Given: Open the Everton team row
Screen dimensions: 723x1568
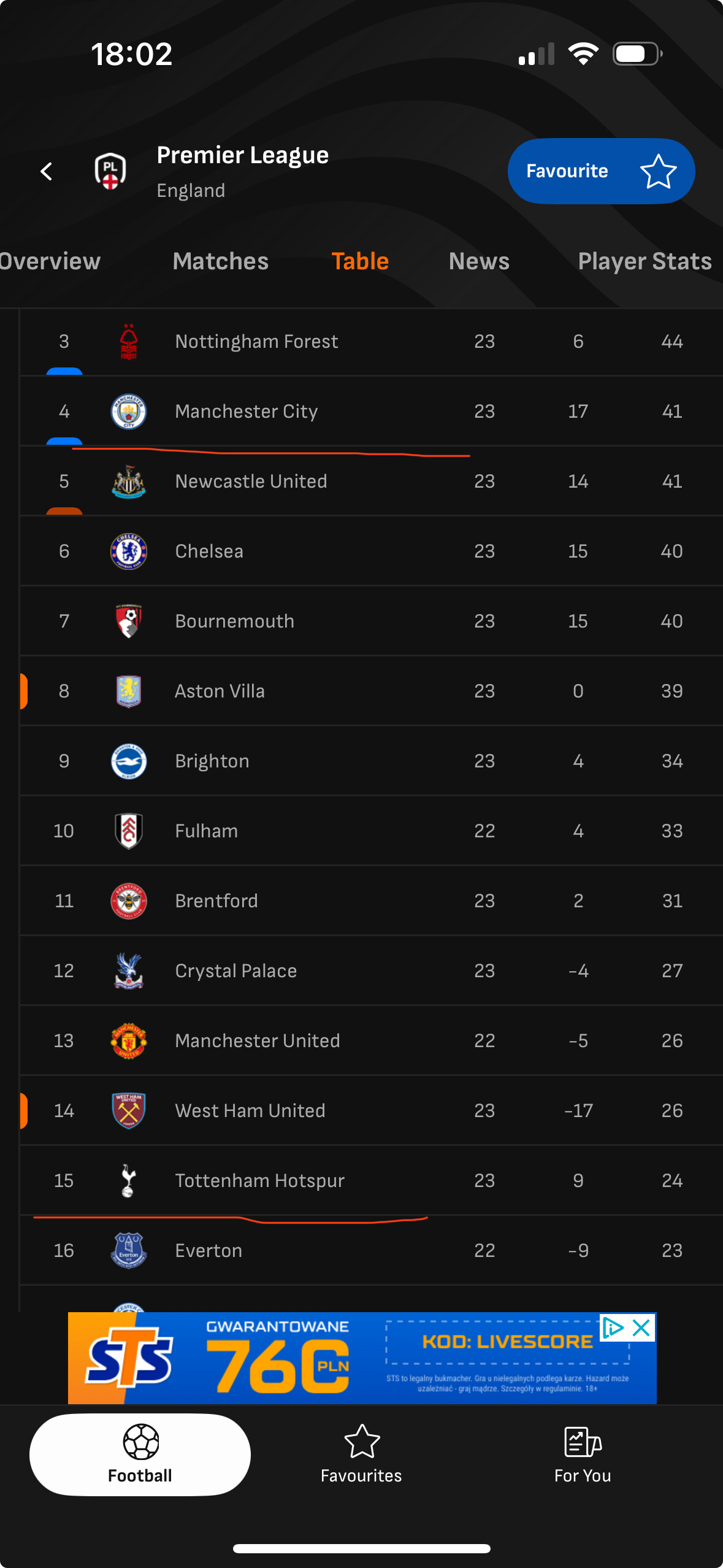Looking at the screenshot, I should coord(371,1250).
